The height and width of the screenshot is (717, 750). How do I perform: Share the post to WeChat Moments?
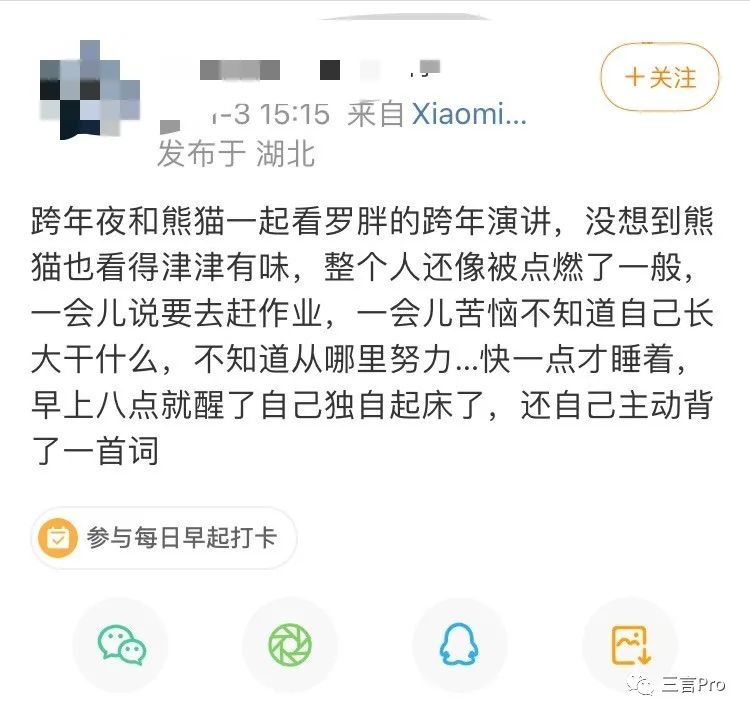(x=290, y=645)
